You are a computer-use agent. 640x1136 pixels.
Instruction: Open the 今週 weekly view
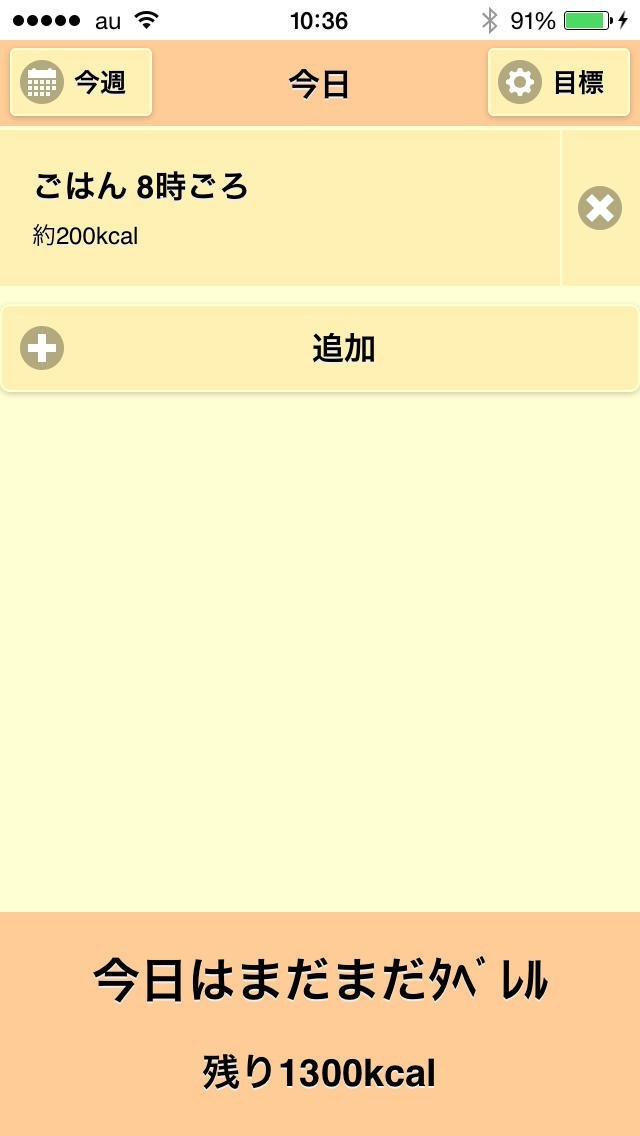[x=80, y=83]
